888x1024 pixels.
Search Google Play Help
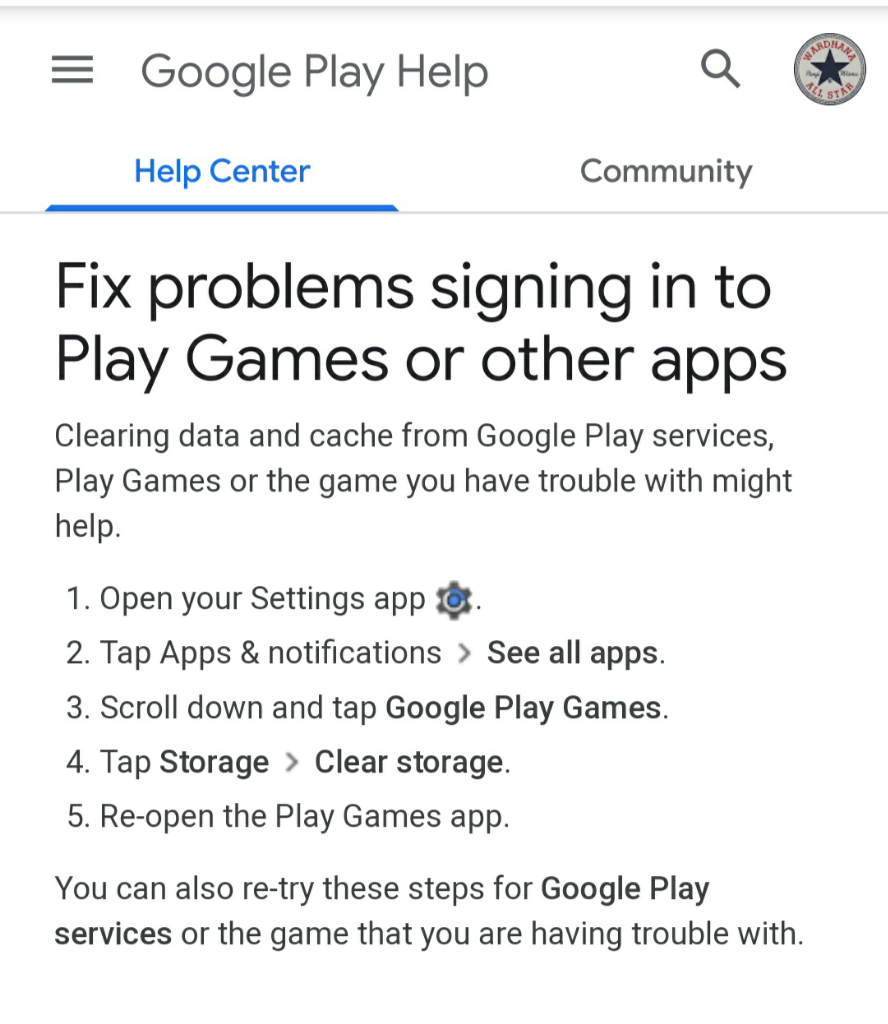pos(720,70)
